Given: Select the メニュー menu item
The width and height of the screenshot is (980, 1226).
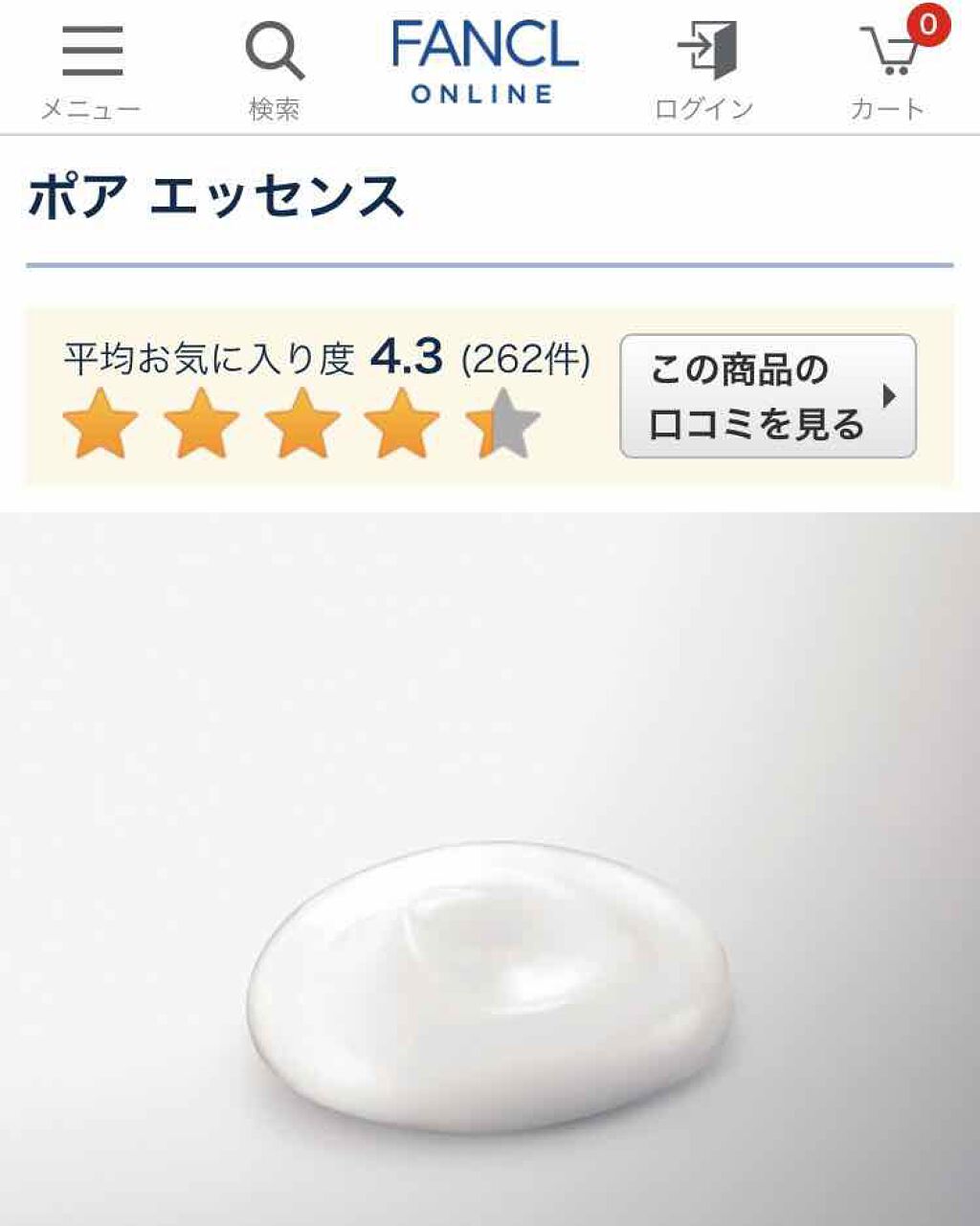Looking at the screenshot, I should (91, 108).
